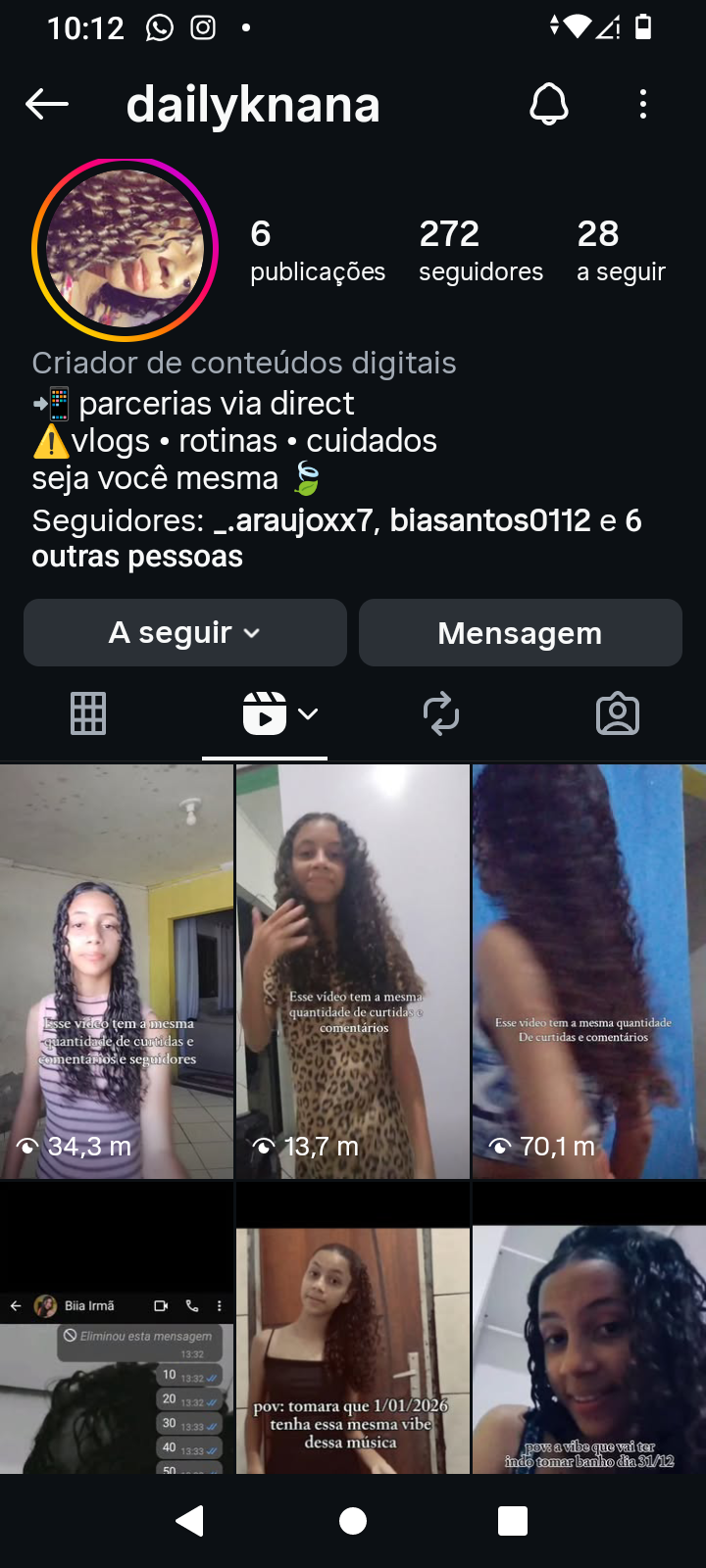Select the Reels tab

pyautogui.click(x=265, y=713)
